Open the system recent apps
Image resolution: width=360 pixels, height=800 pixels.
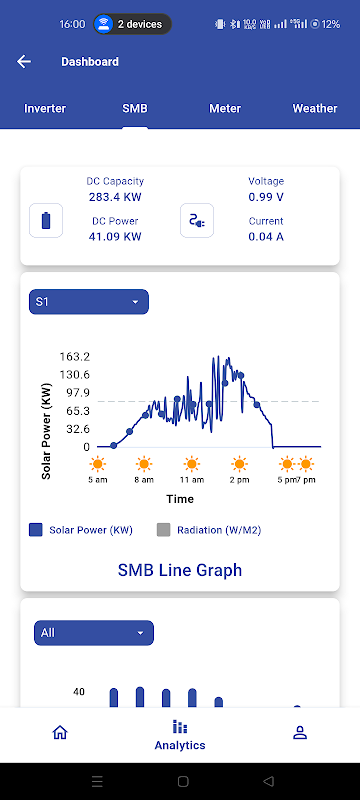pyautogui.click(x=97, y=781)
